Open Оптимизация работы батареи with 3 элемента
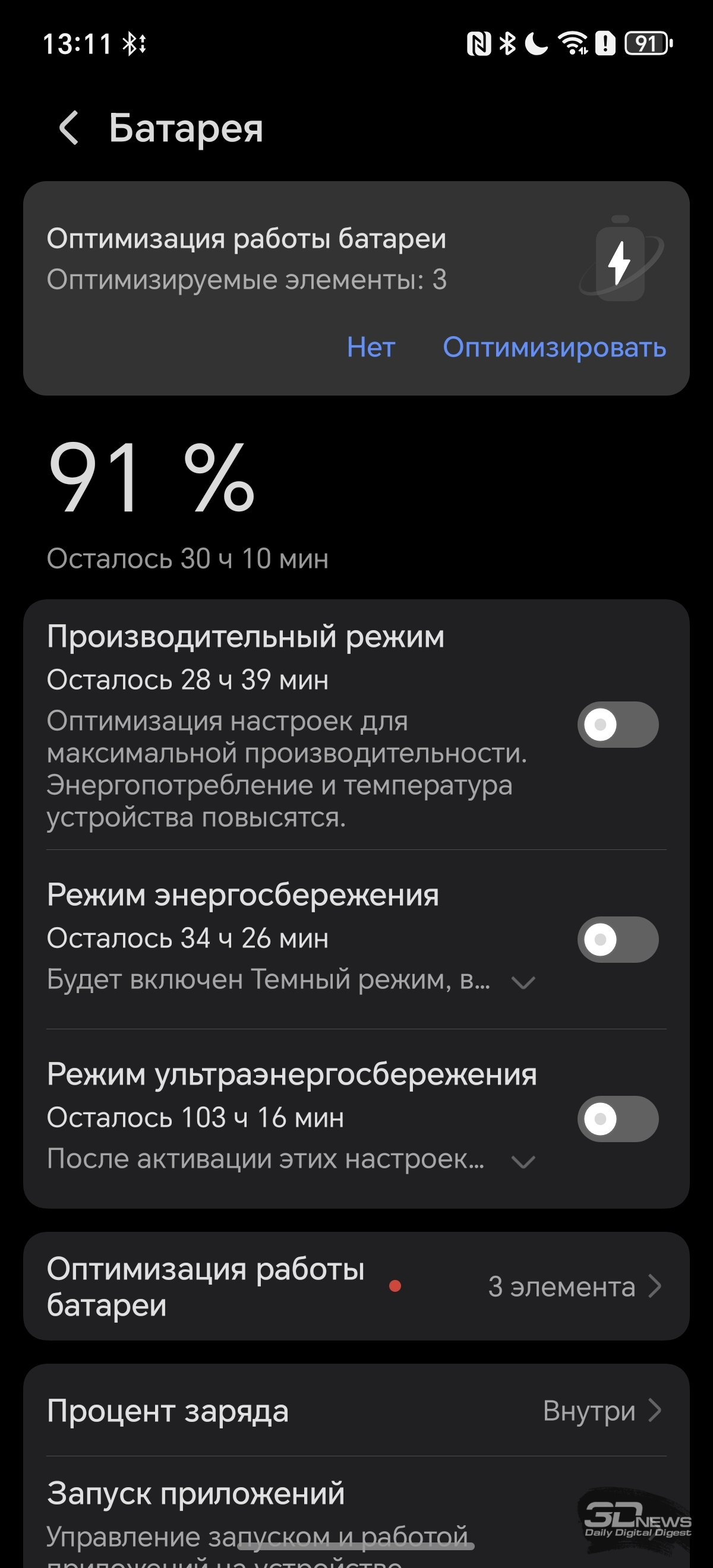Screen dimensions: 713x1568 (x=356, y=1287)
